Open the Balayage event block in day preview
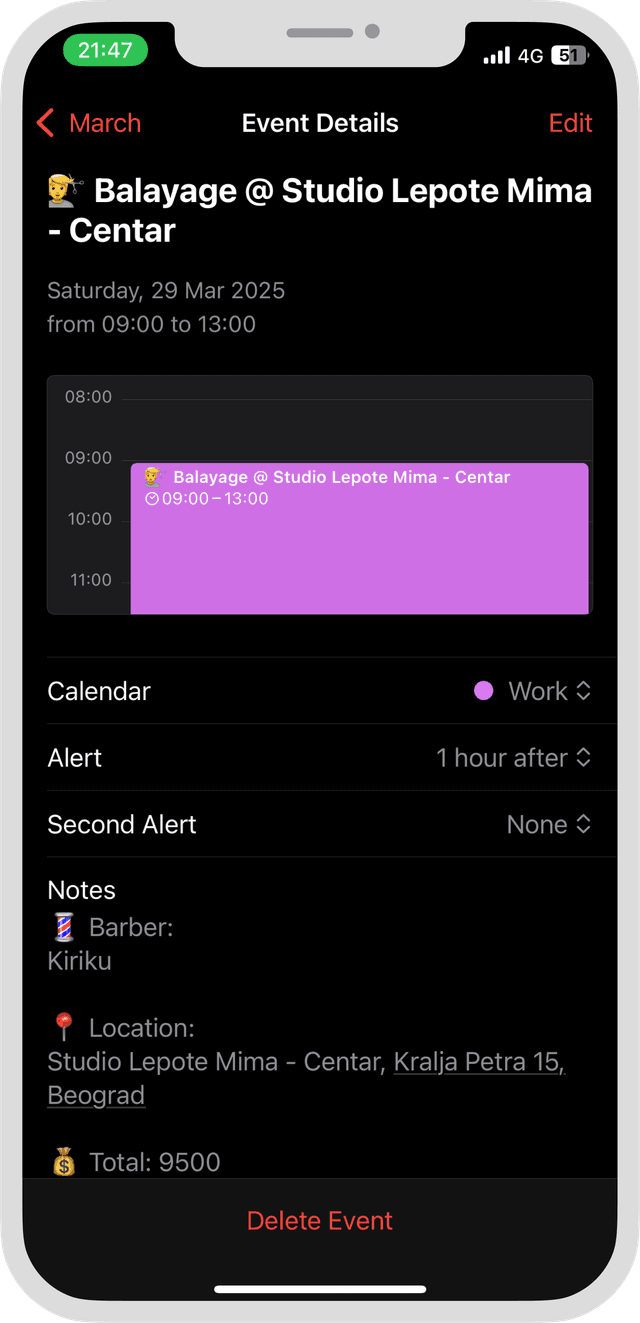Screen dimensions: 640x1323 pos(359,540)
